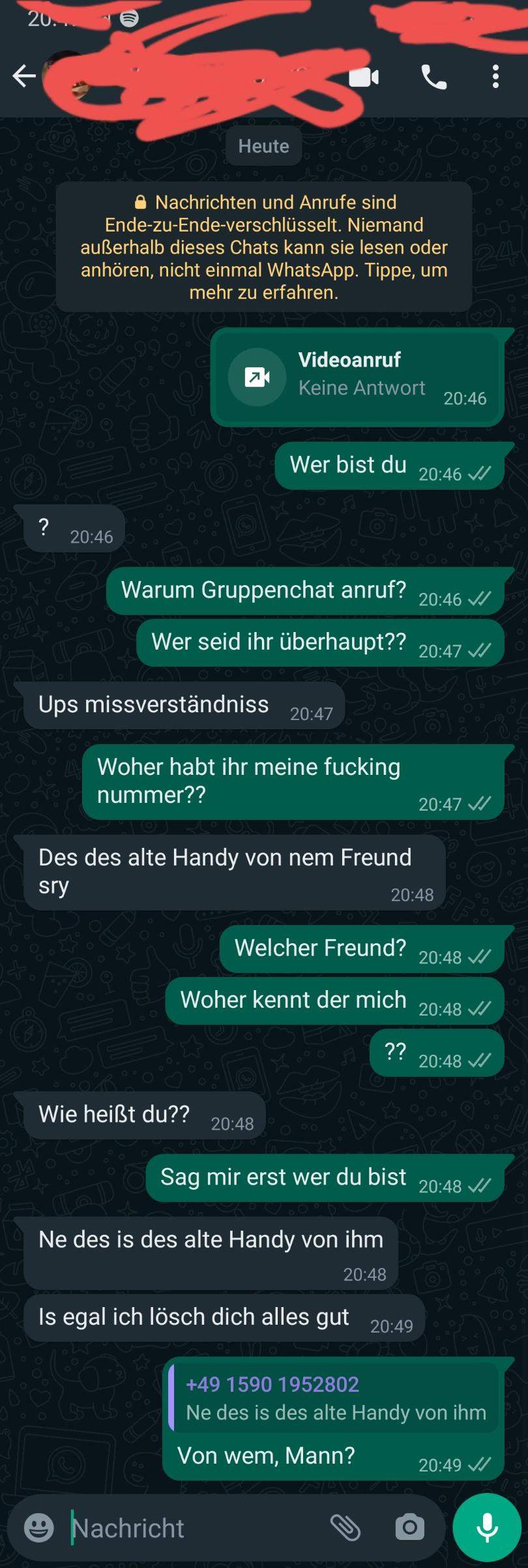Open the three-dot overflow menu
The height and width of the screenshot is (1568, 528).
pos(495,77)
